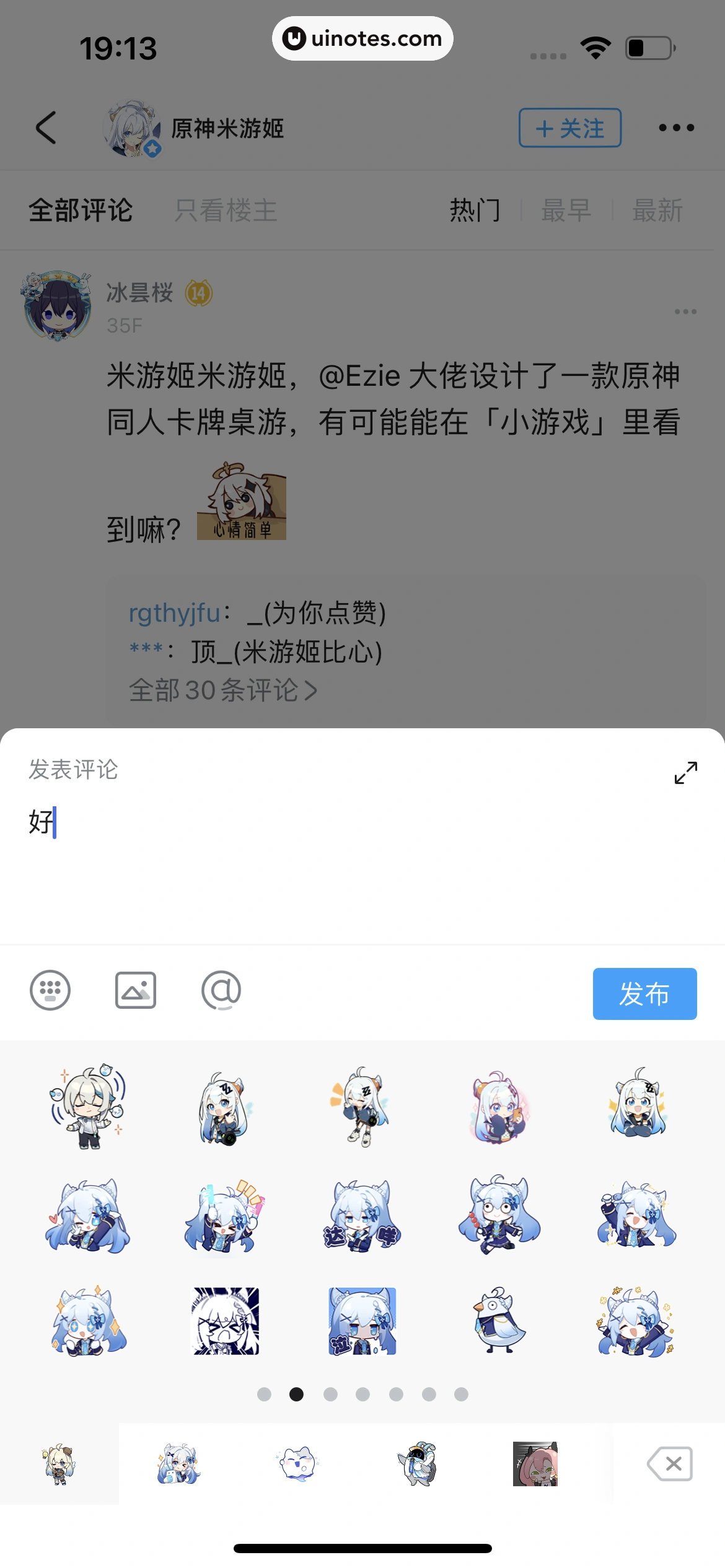
Task: Insert the 达咩 sticker
Action: click(362, 1216)
